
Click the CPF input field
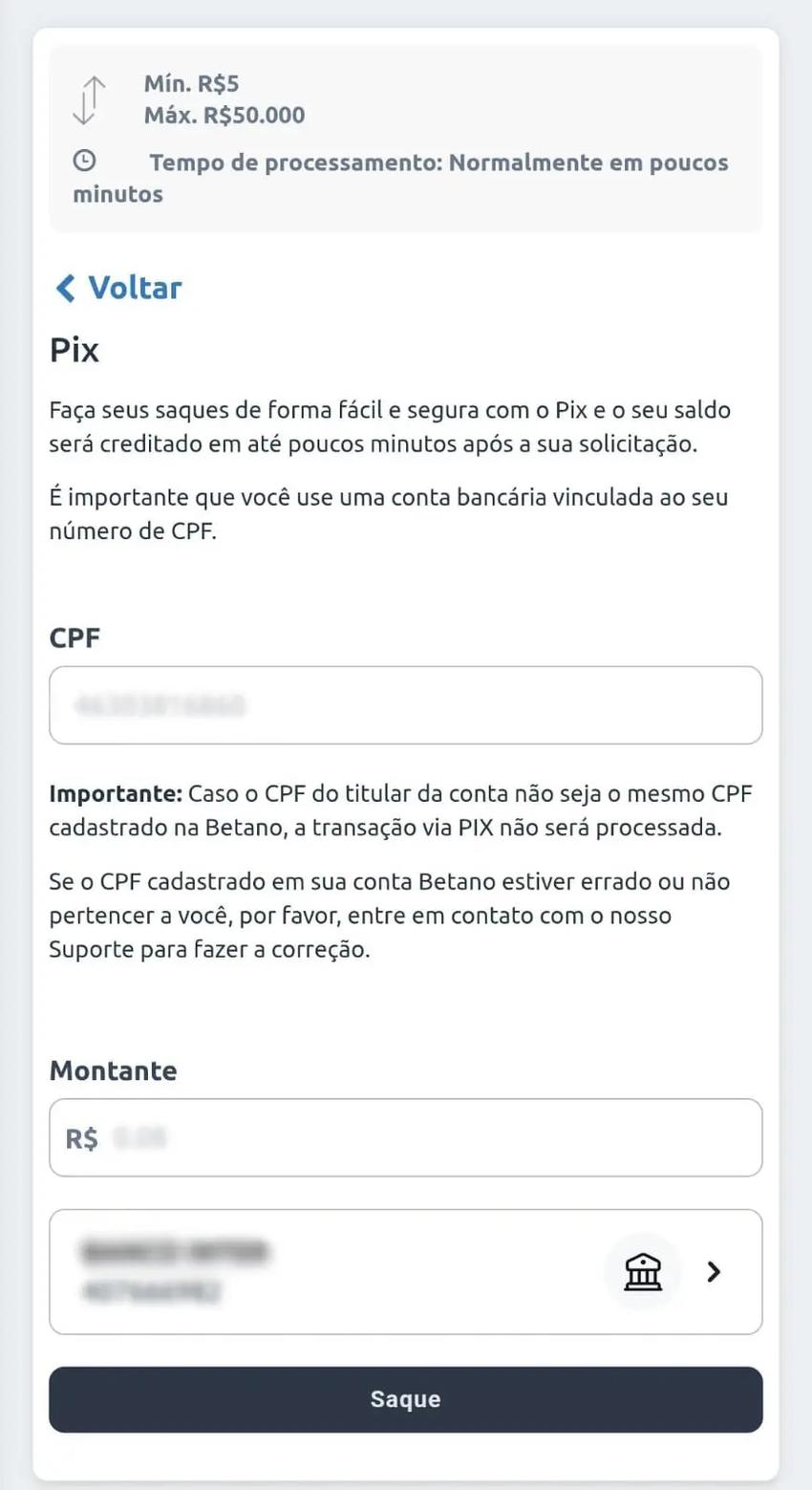pos(405,704)
